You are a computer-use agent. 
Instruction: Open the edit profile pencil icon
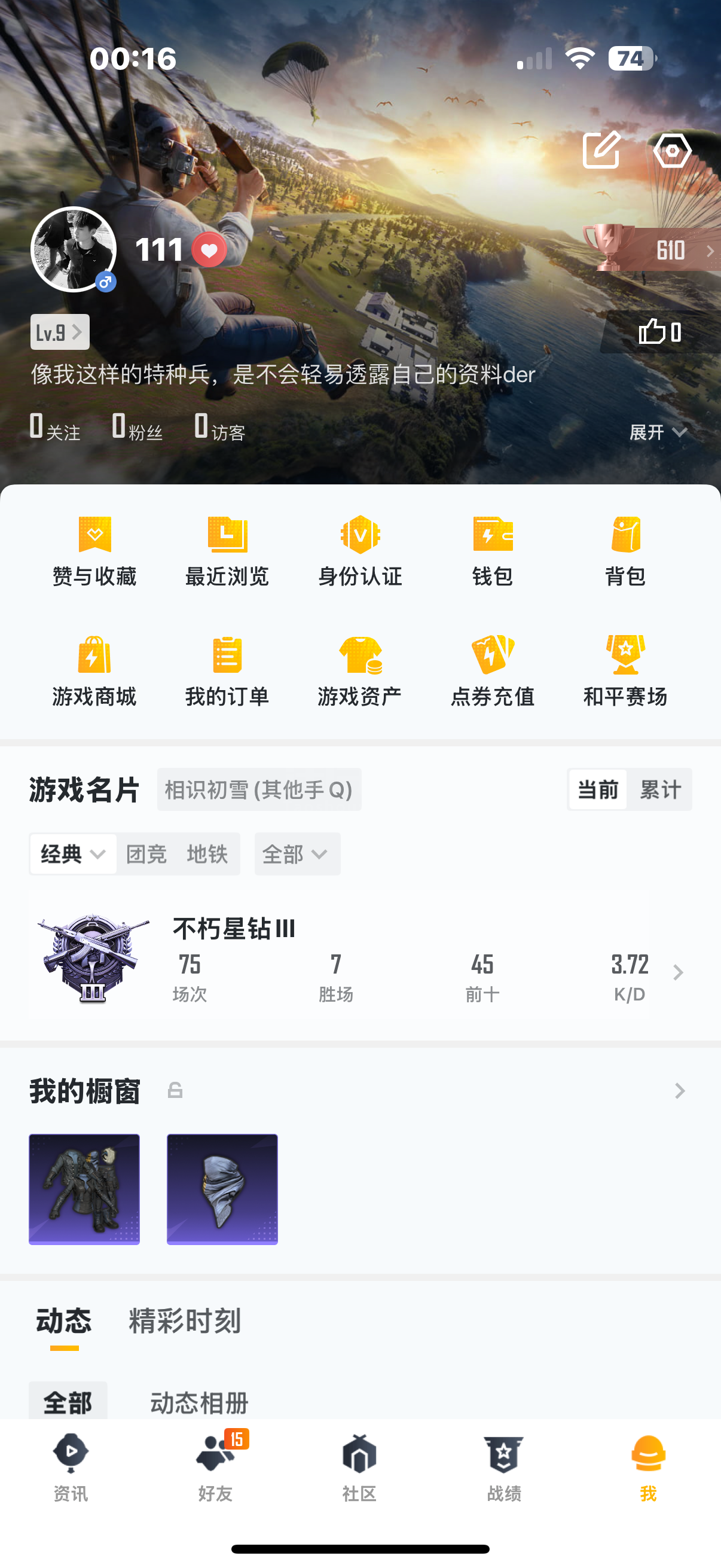(601, 150)
